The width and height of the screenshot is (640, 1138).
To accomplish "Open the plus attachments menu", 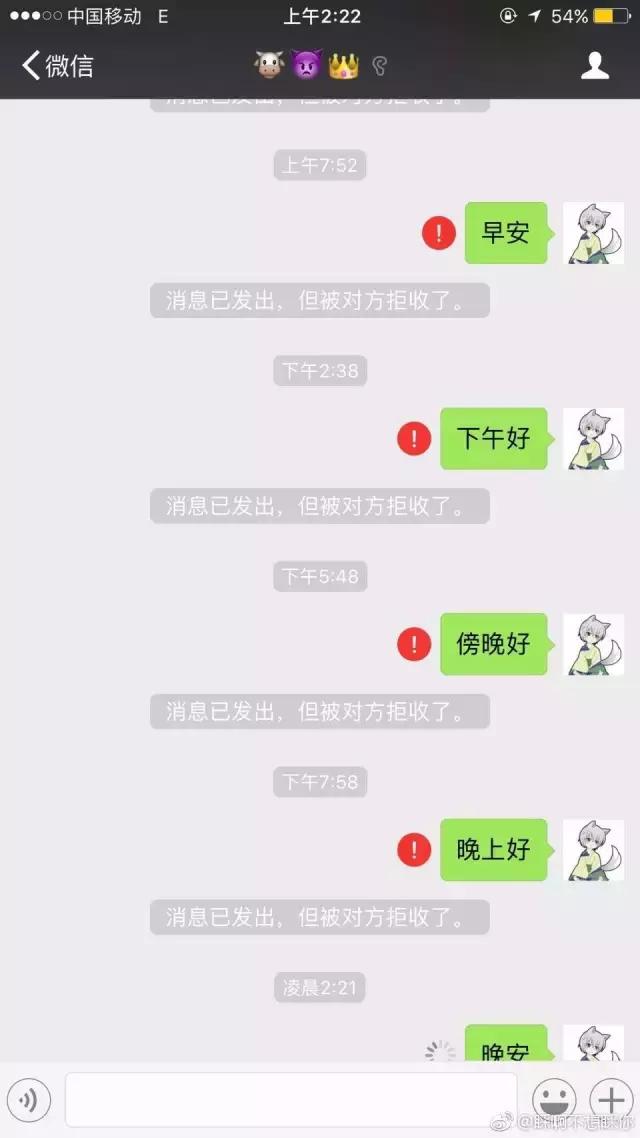I will (610, 1100).
